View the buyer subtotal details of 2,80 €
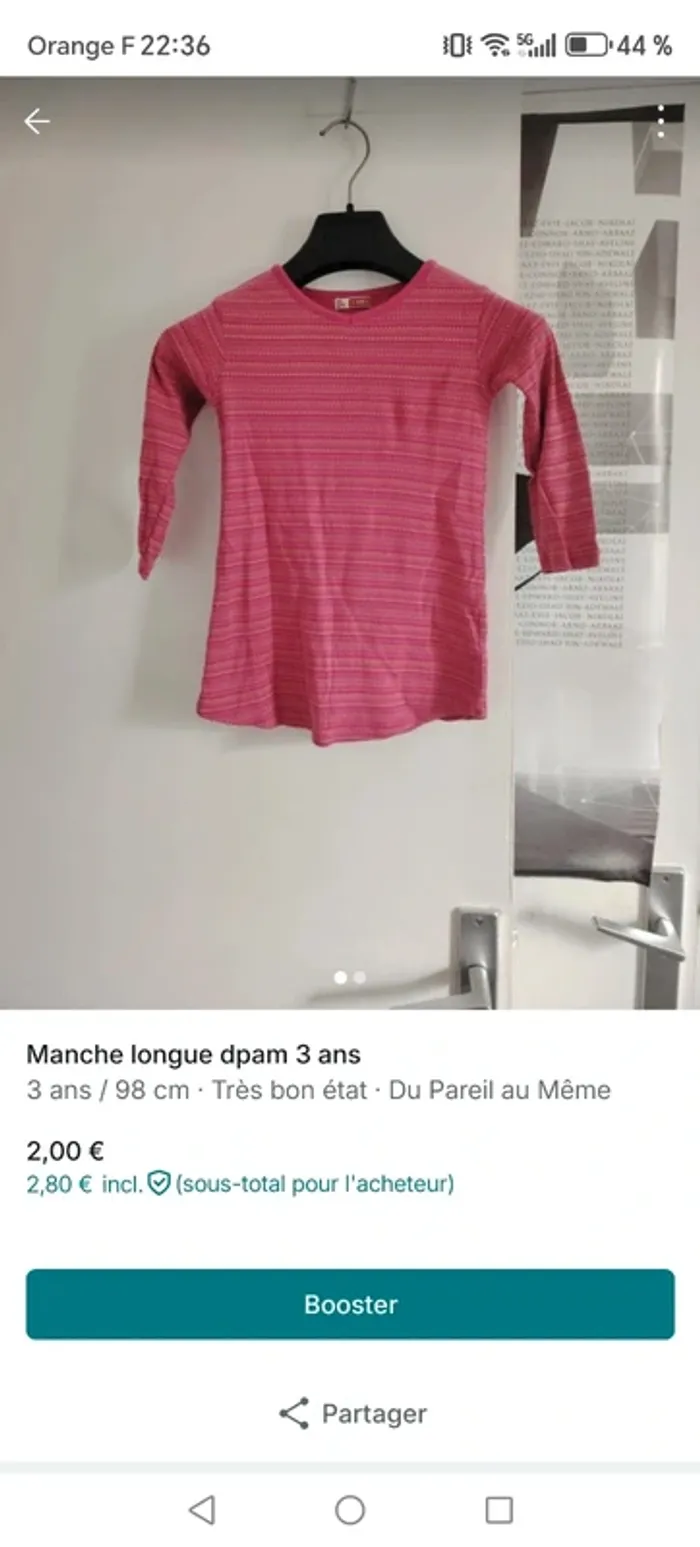 coord(240,1184)
